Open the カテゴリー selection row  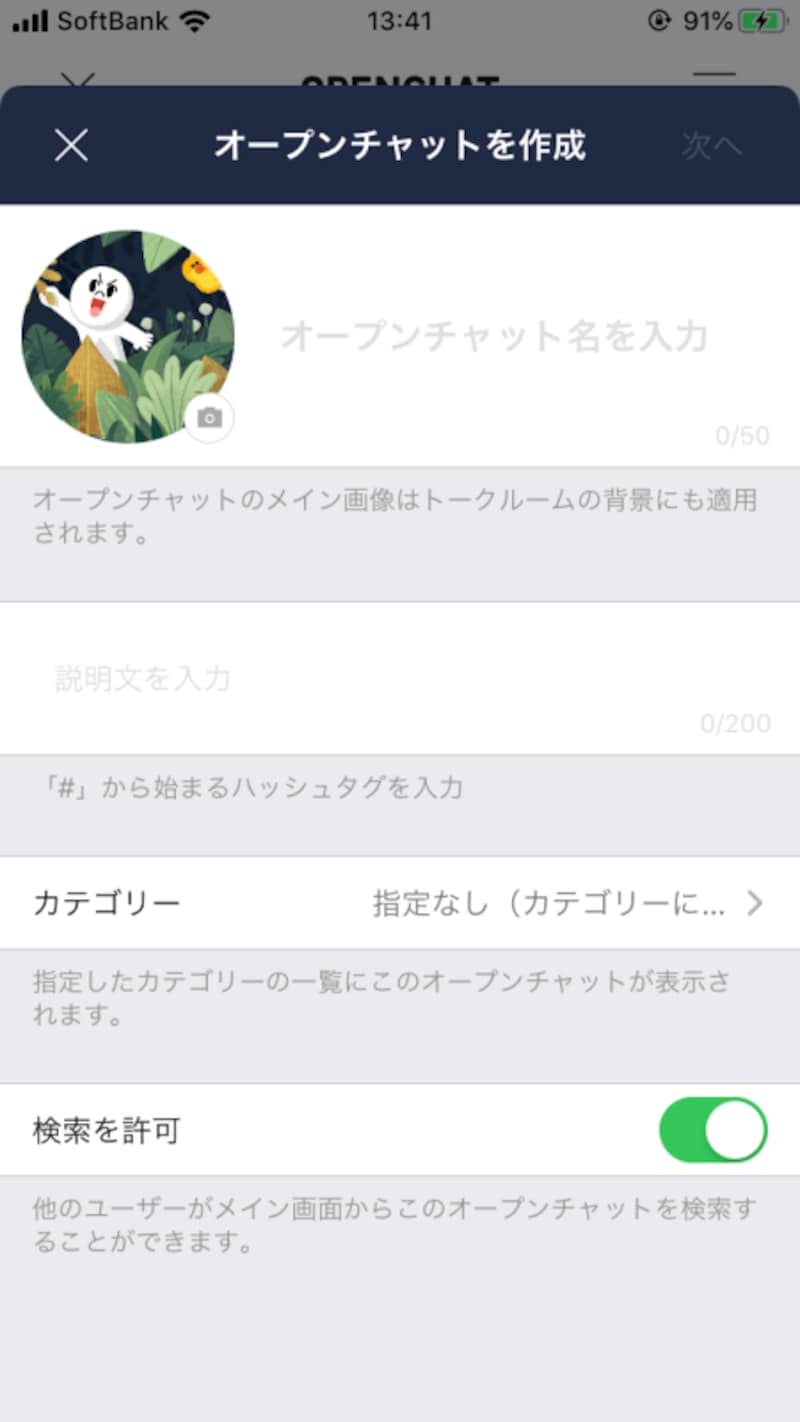pos(400,903)
